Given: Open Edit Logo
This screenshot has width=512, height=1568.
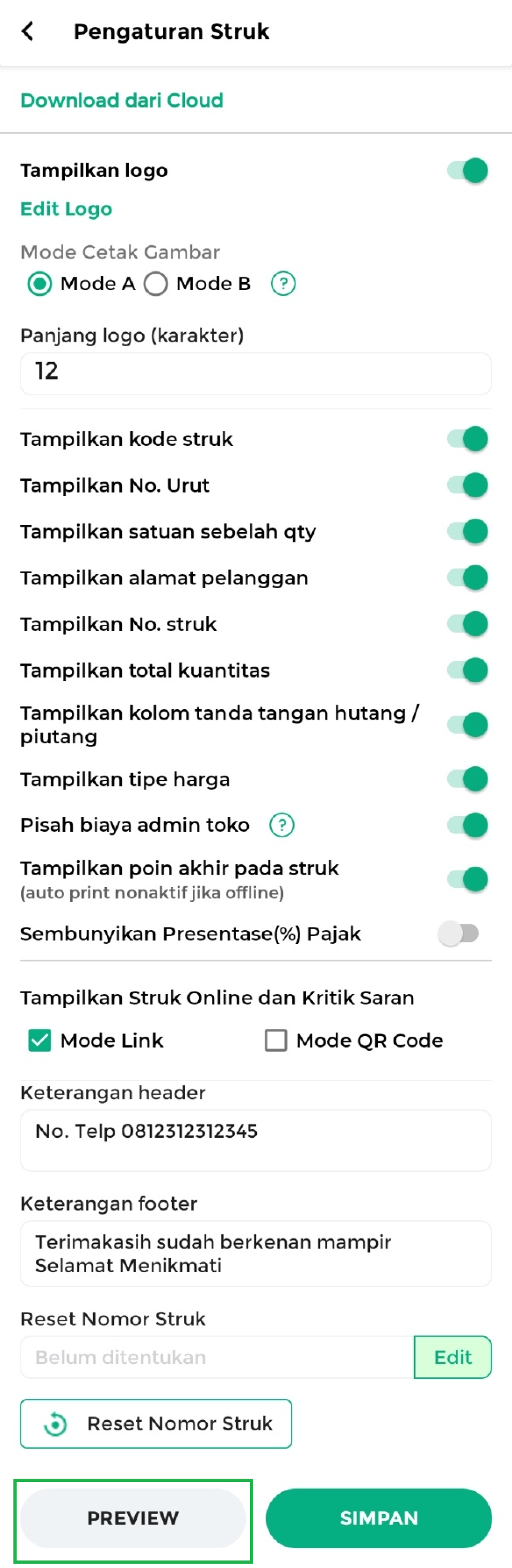Looking at the screenshot, I should 66,209.
